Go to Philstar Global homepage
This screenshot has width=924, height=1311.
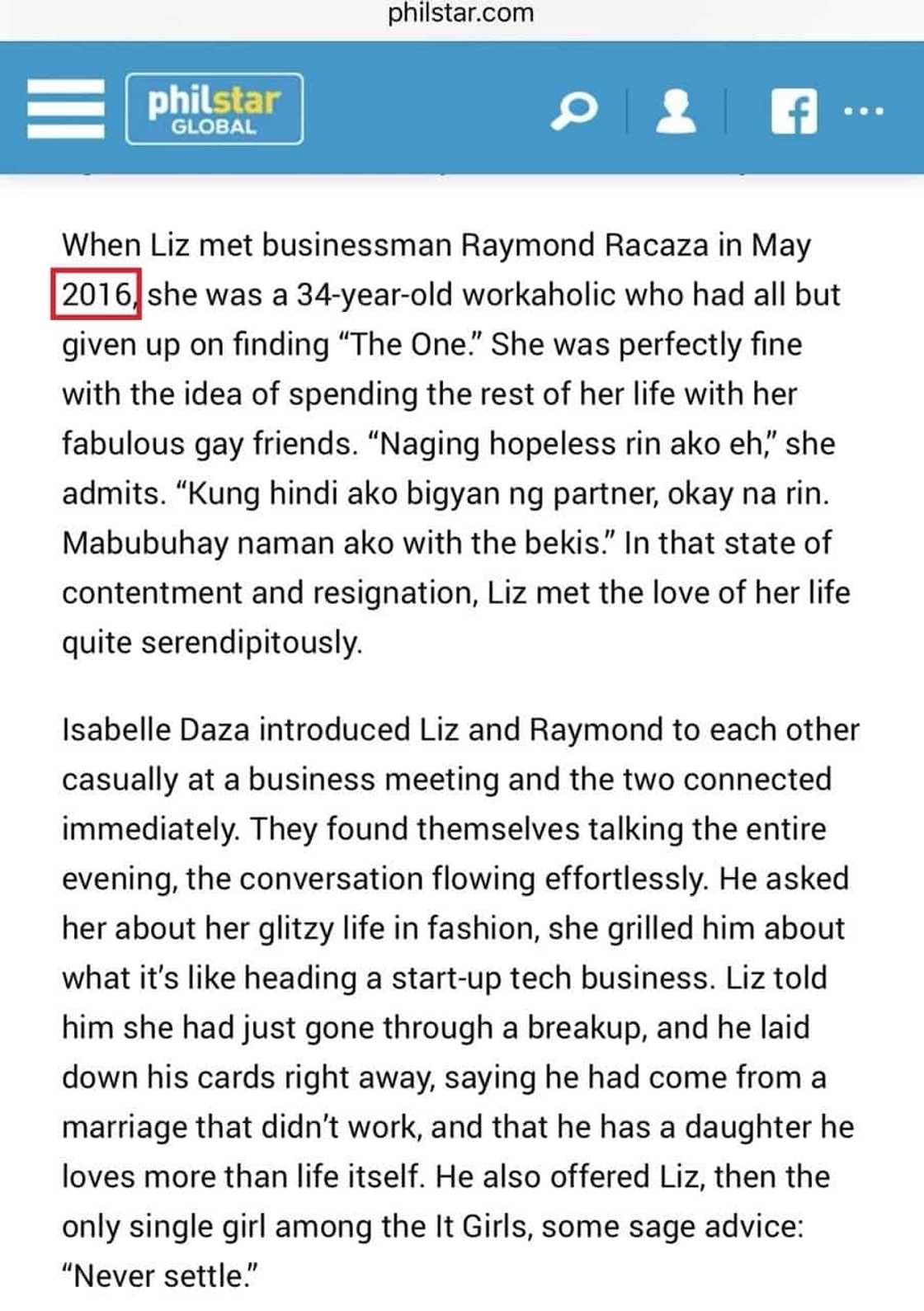click(x=214, y=109)
